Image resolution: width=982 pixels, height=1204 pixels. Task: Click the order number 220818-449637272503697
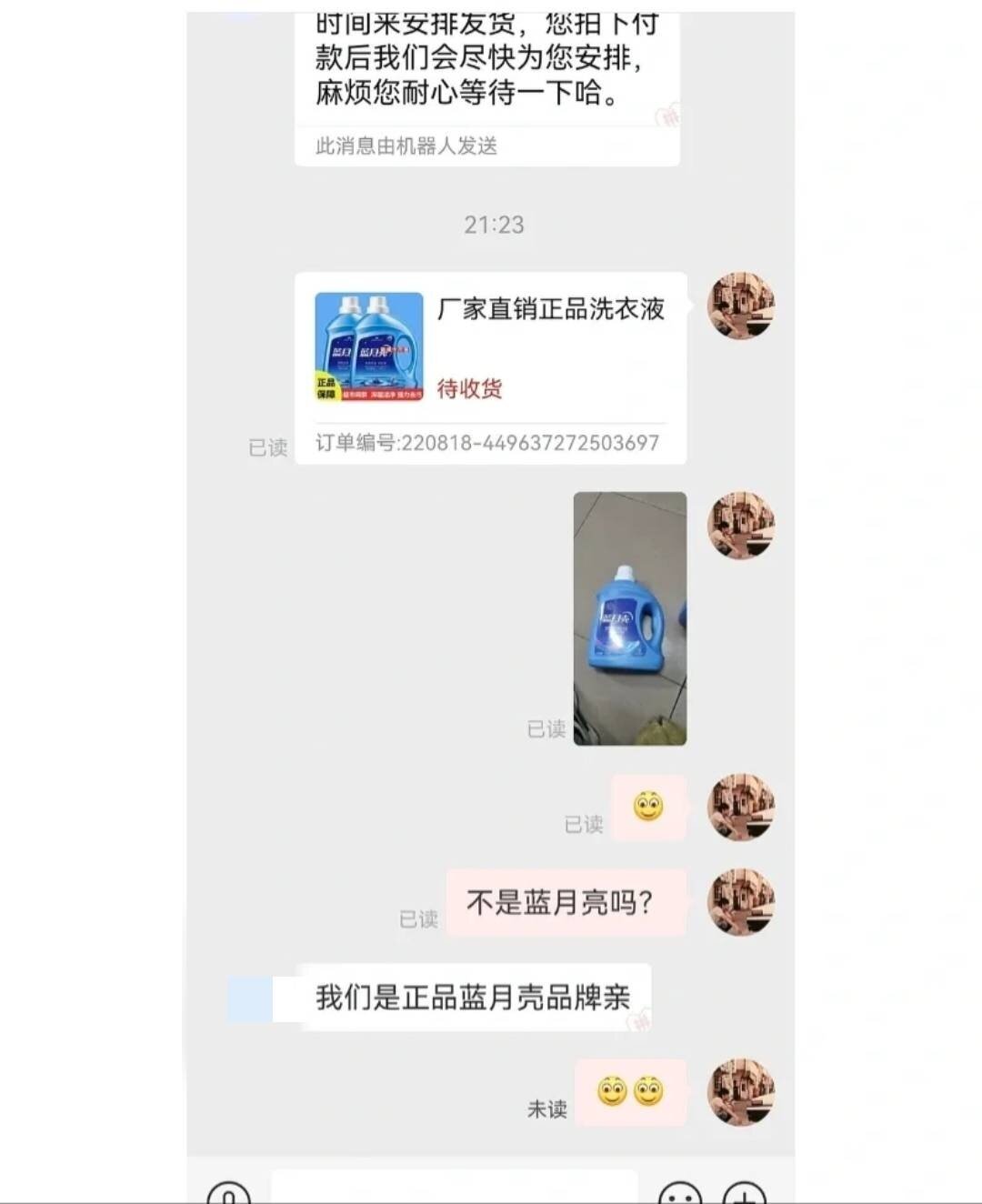coord(485,440)
